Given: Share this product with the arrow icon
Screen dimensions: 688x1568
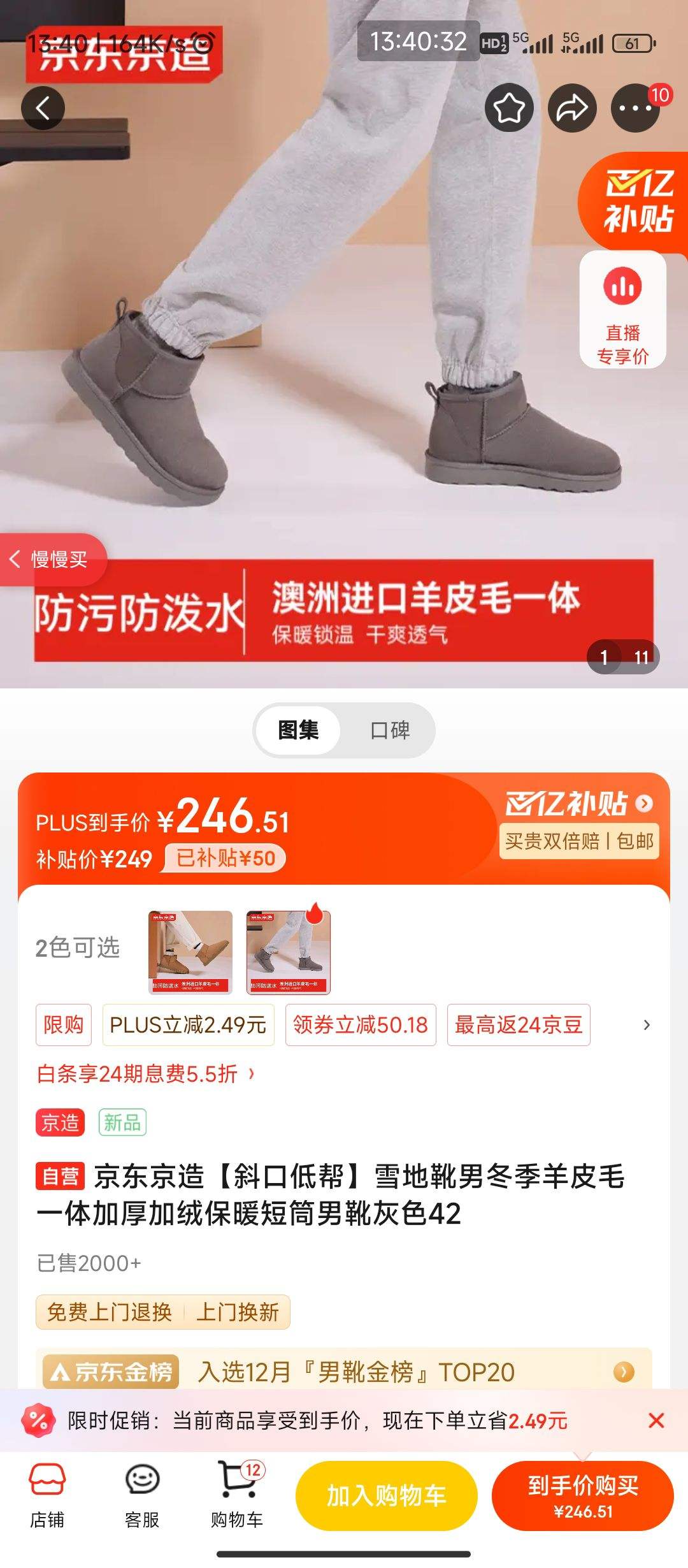Looking at the screenshot, I should click(x=572, y=108).
